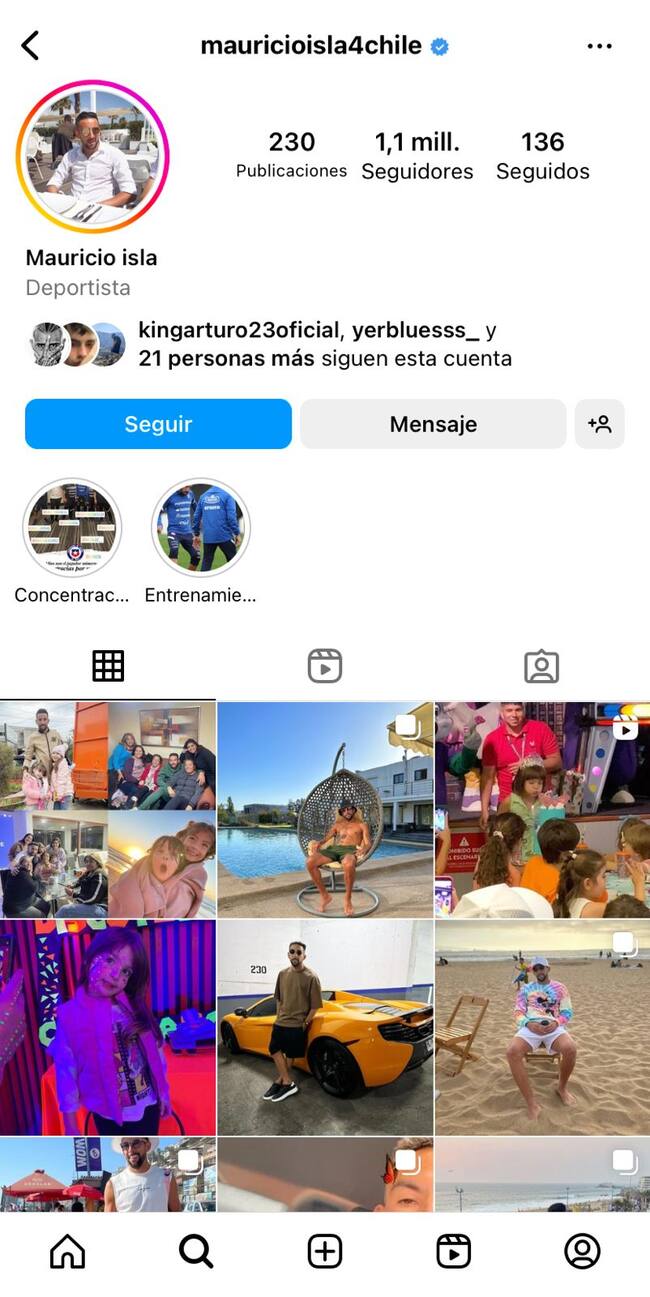This screenshot has height=1297, width=650.
Task: Tap the blue Seguir button
Action: pos(158,424)
